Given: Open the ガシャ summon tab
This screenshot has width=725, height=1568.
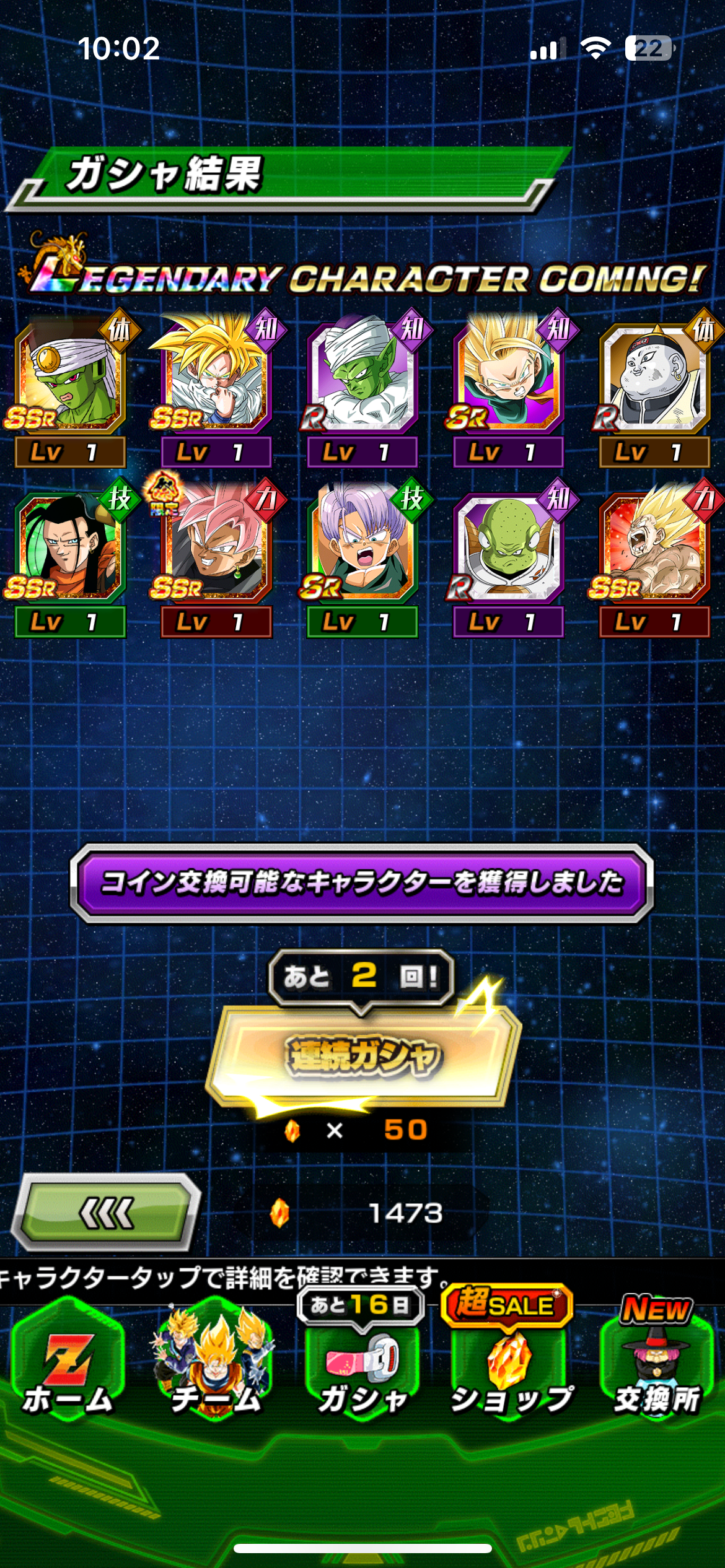Looking at the screenshot, I should (x=362, y=1361).
